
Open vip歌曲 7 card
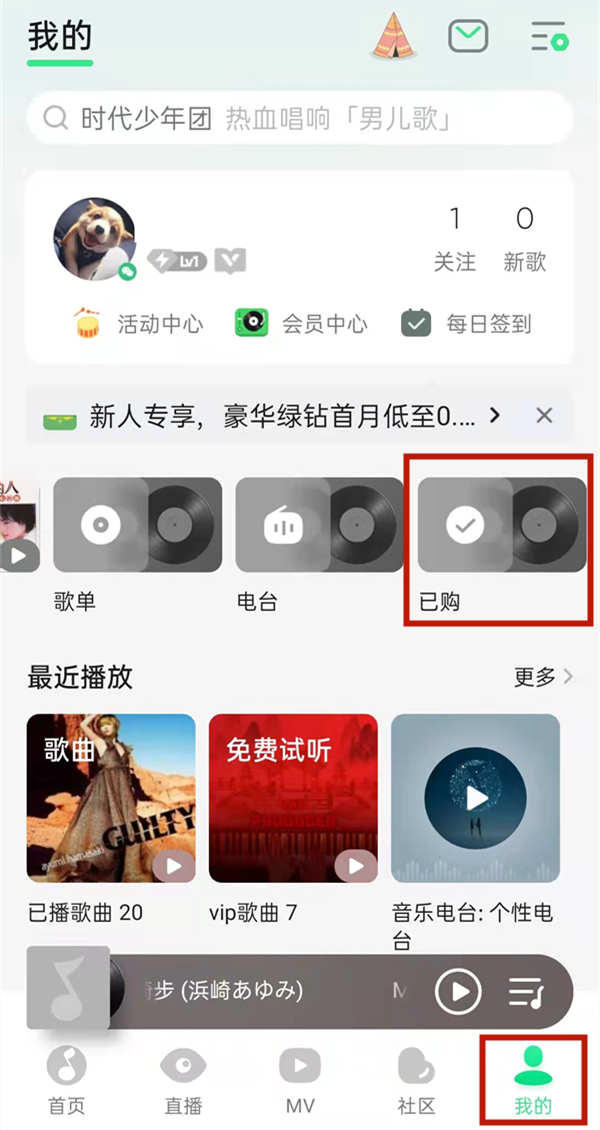point(293,798)
